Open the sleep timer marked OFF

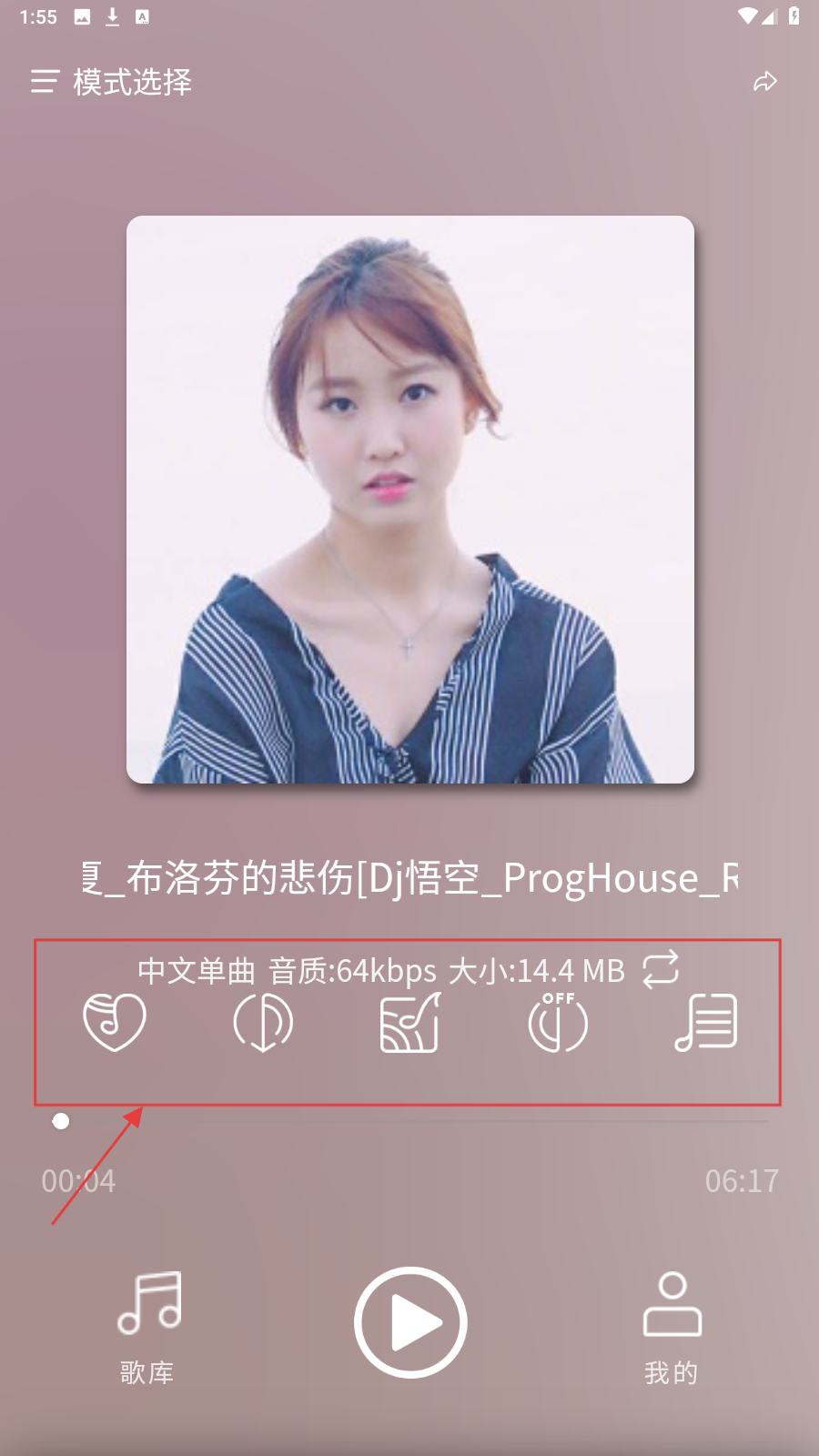click(558, 1022)
